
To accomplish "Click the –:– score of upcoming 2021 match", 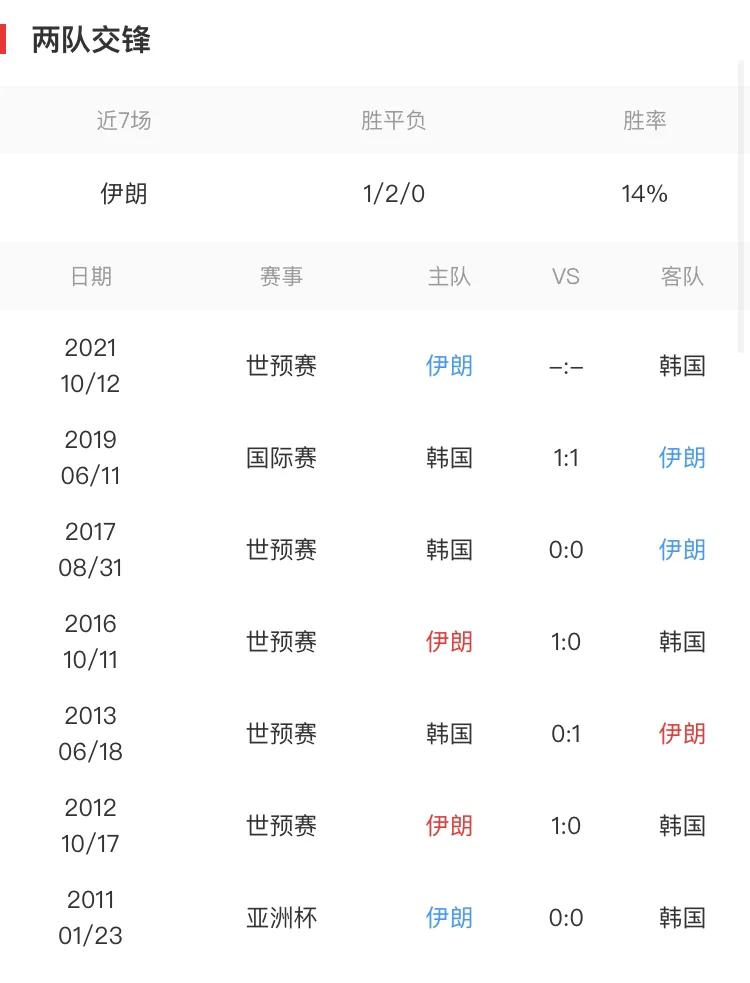I will [566, 366].
